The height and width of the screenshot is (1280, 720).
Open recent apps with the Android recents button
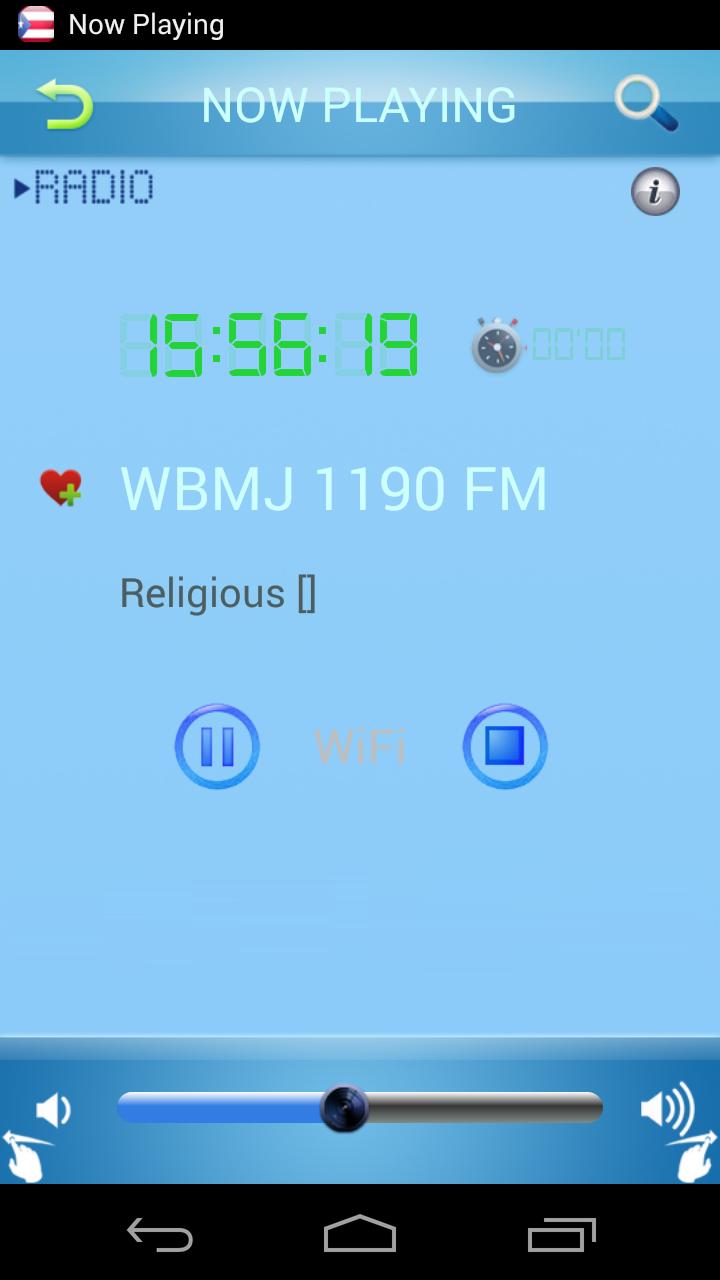pos(560,1236)
